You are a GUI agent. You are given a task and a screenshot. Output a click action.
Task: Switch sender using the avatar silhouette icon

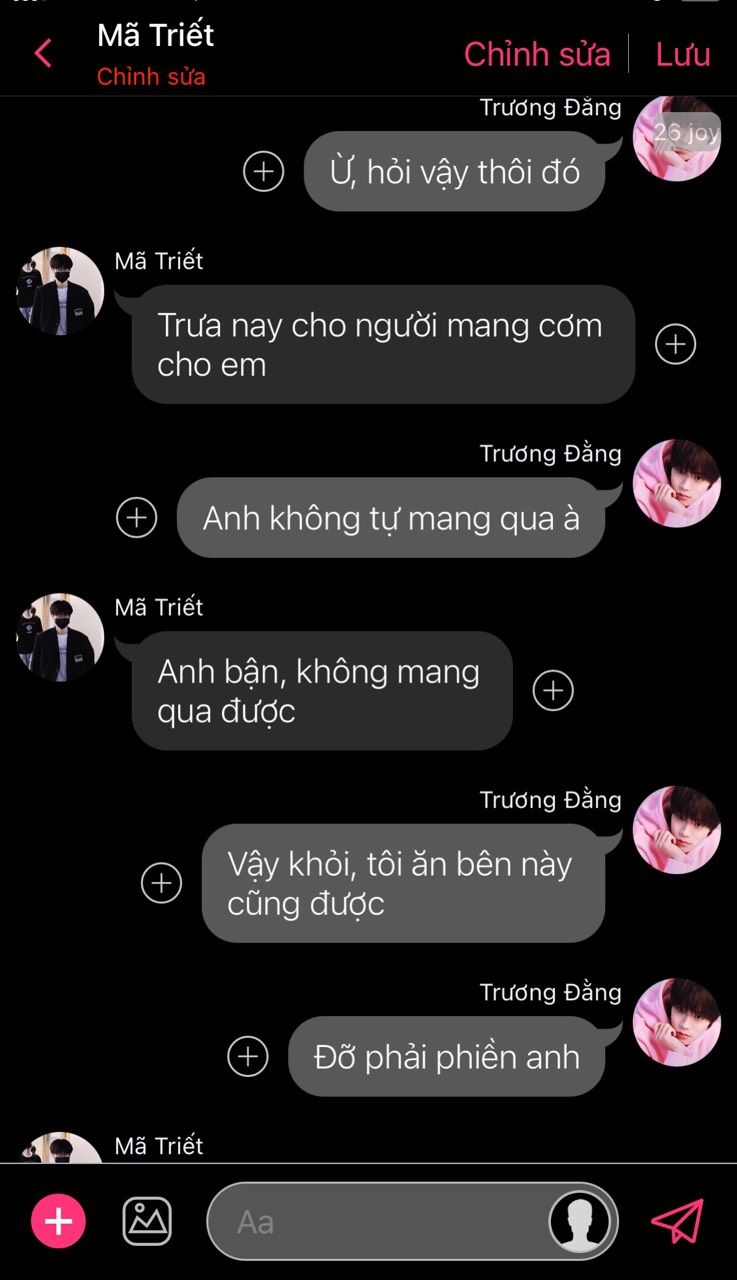click(x=581, y=1221)
